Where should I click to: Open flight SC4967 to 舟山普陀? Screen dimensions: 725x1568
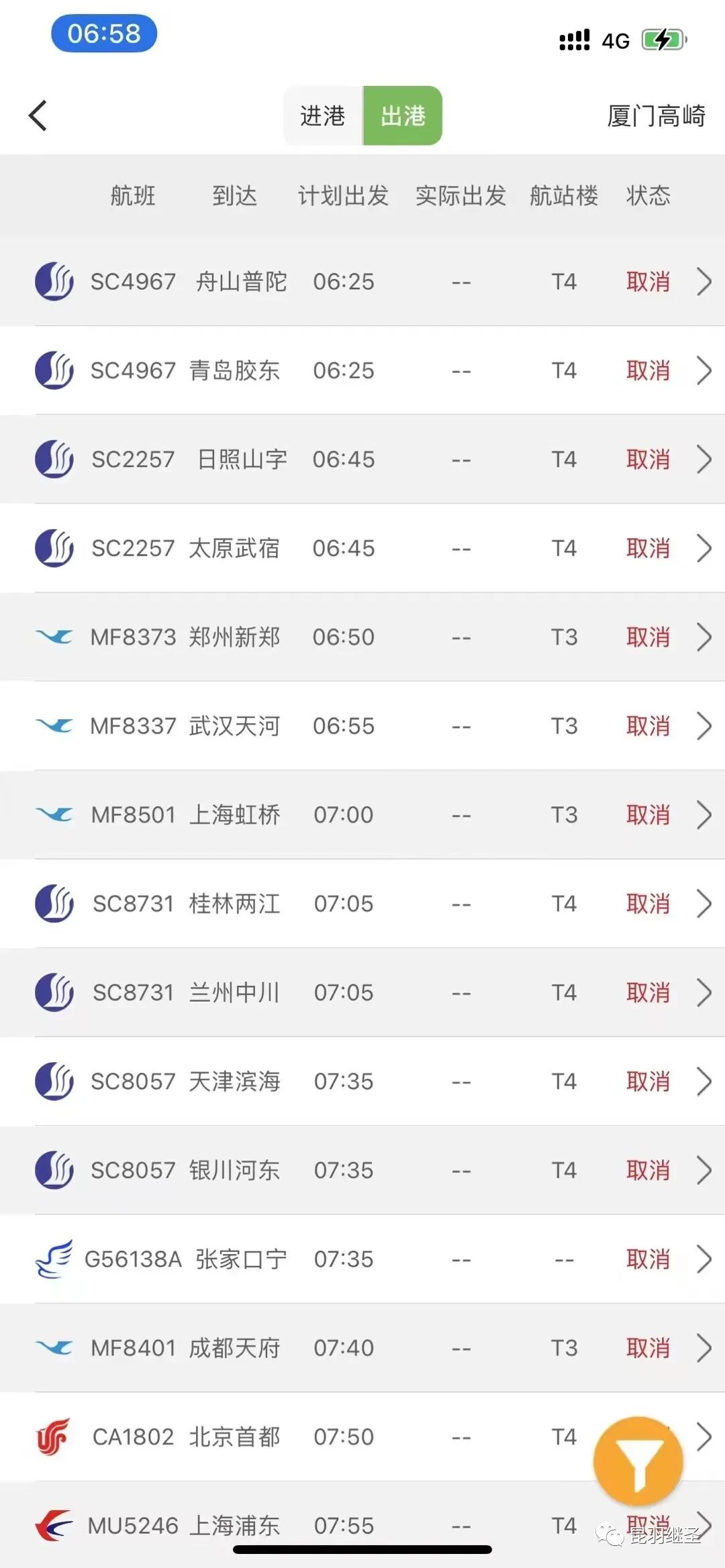click(362, 282)
